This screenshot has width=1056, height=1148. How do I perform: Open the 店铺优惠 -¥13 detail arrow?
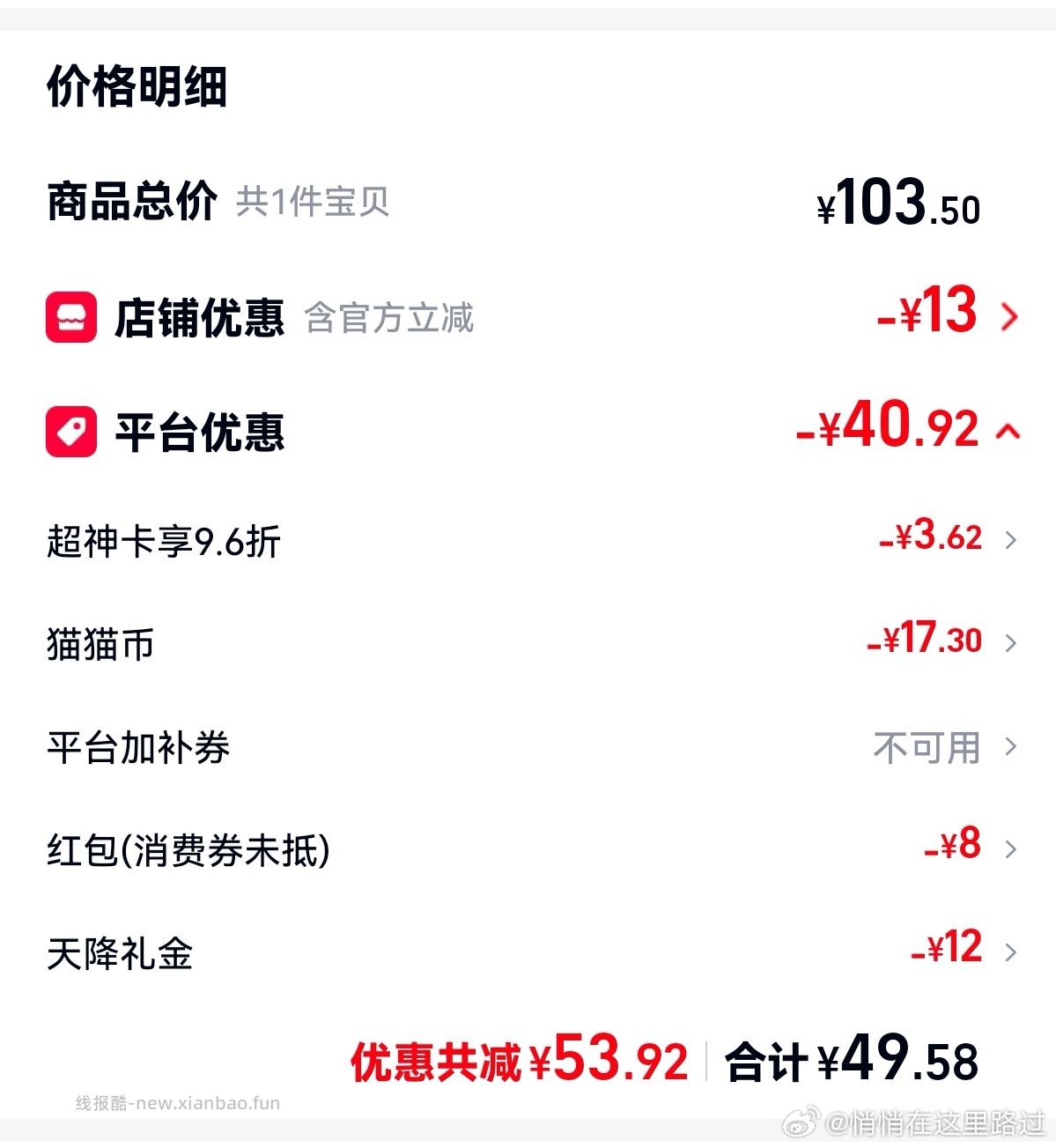tap(1009, 318)
